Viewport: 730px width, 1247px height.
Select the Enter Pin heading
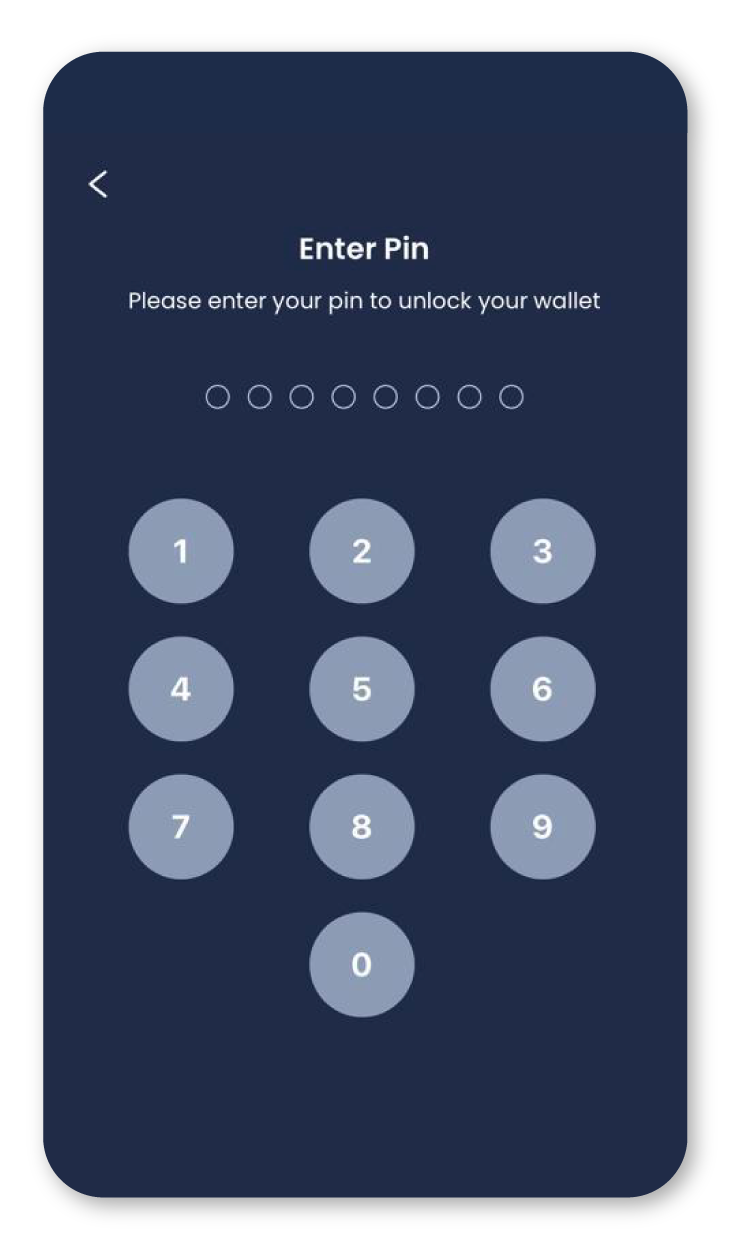click(x=363, y=249)
